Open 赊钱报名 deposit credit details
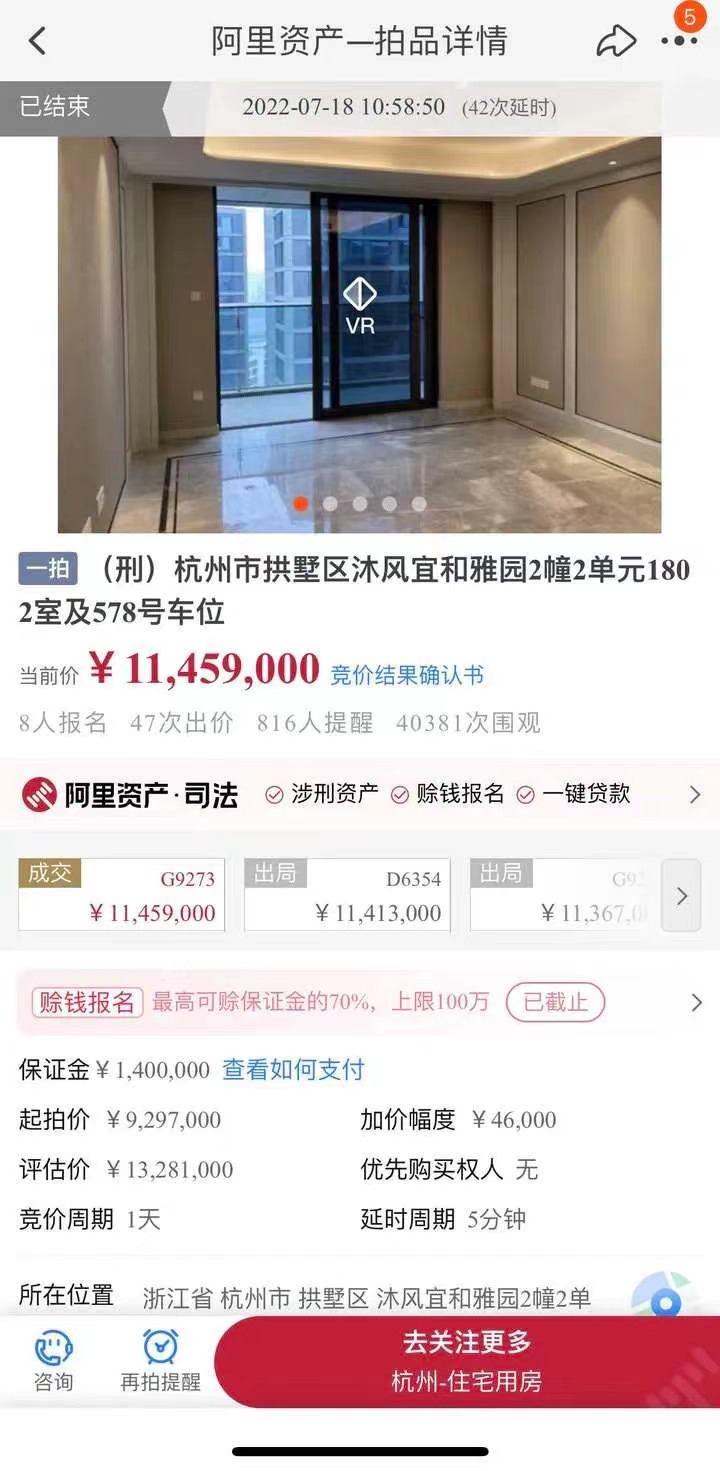The height and width of the screenshot is (1471, 720). tap(696, 1002)
